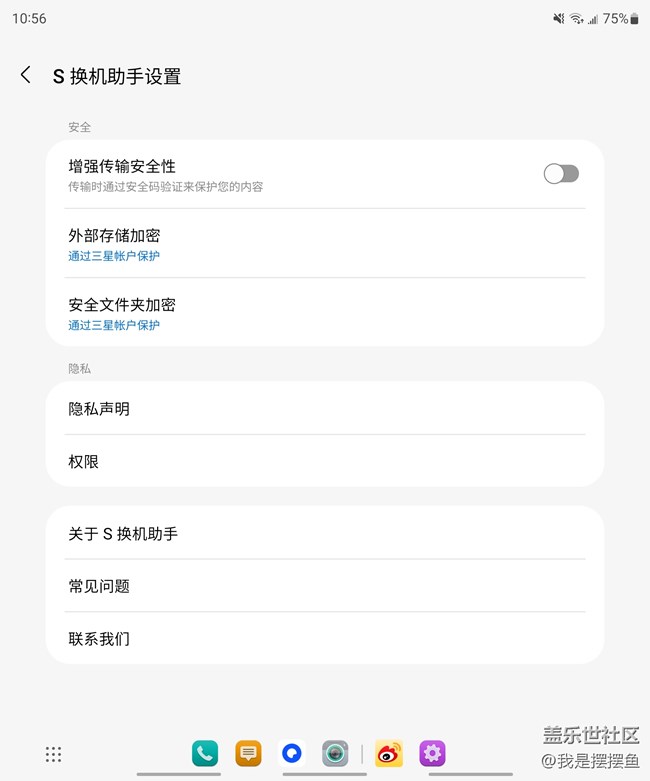
Task: Launch the Phone app from taskbar
Action: 205,754
